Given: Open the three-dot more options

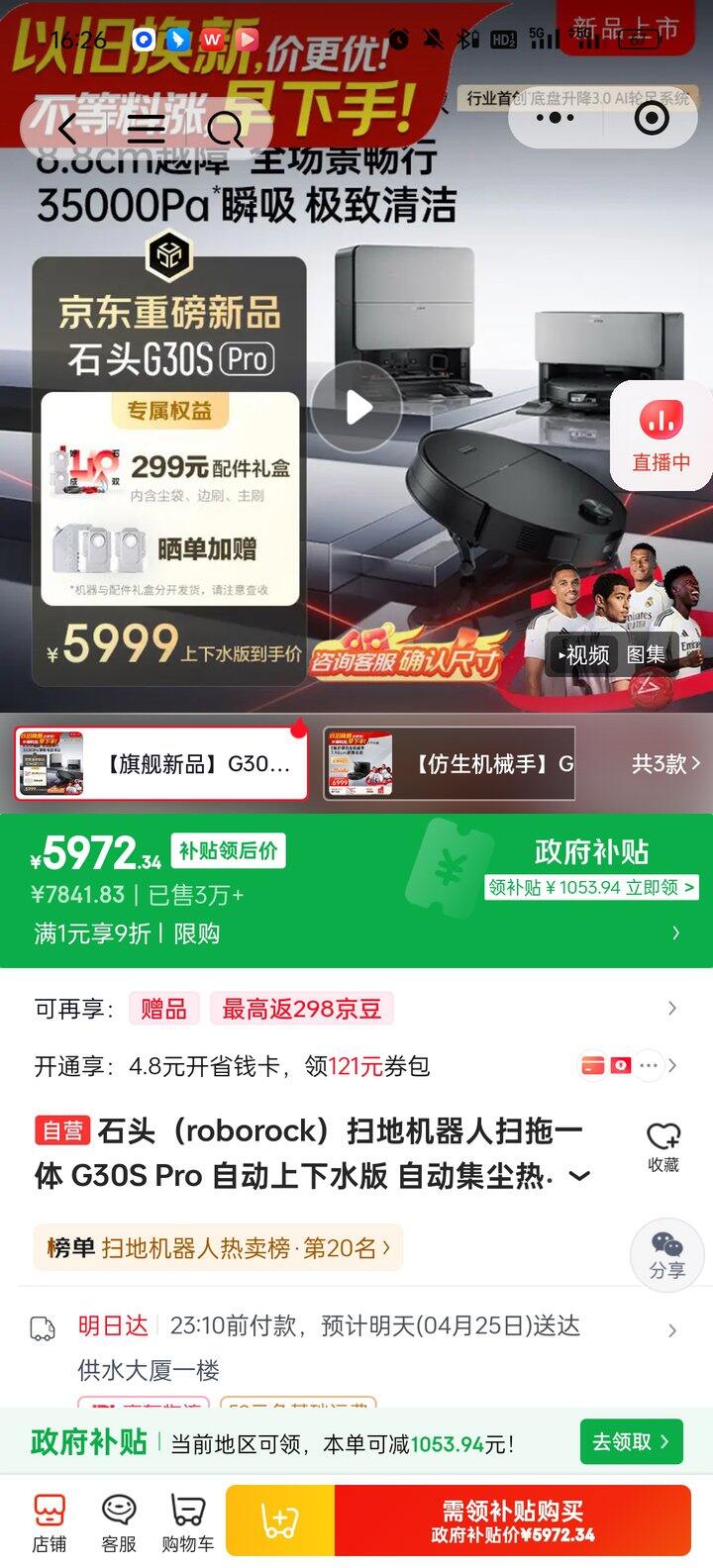Looking at the screenshot, I should click(x=555, y=119).
